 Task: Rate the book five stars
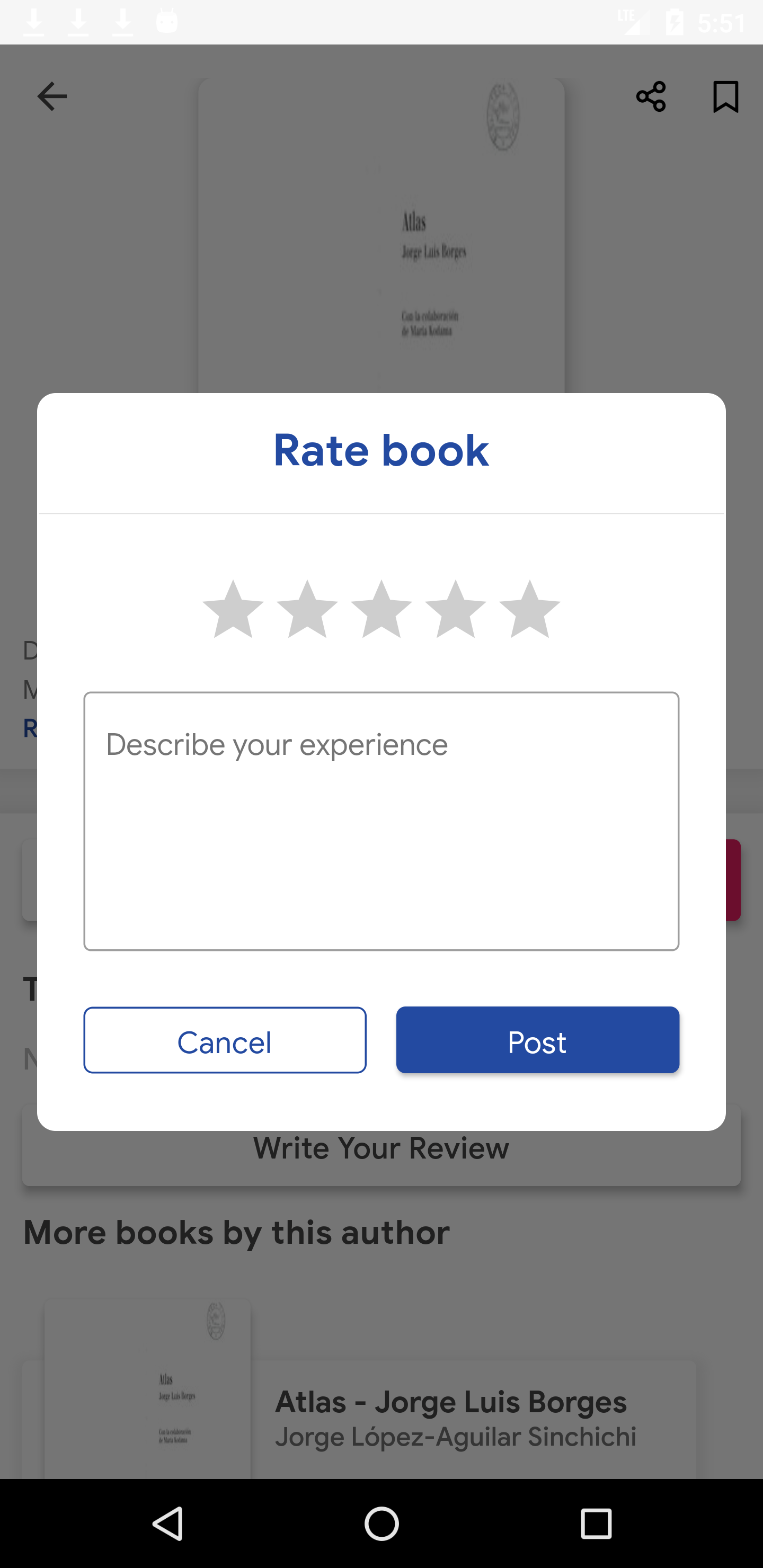[x=529, y=609]
